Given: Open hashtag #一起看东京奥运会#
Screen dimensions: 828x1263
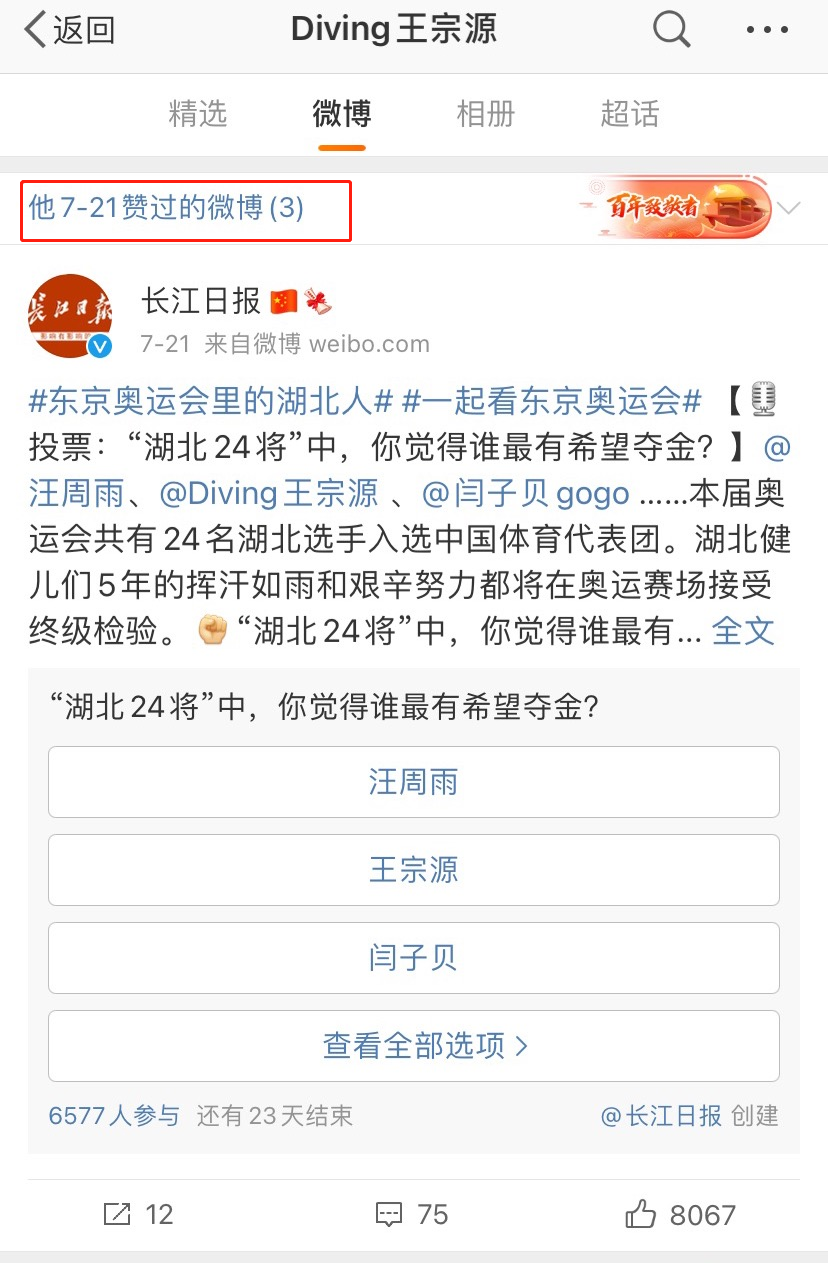Looking at the screenshot, I should point(552,401).
